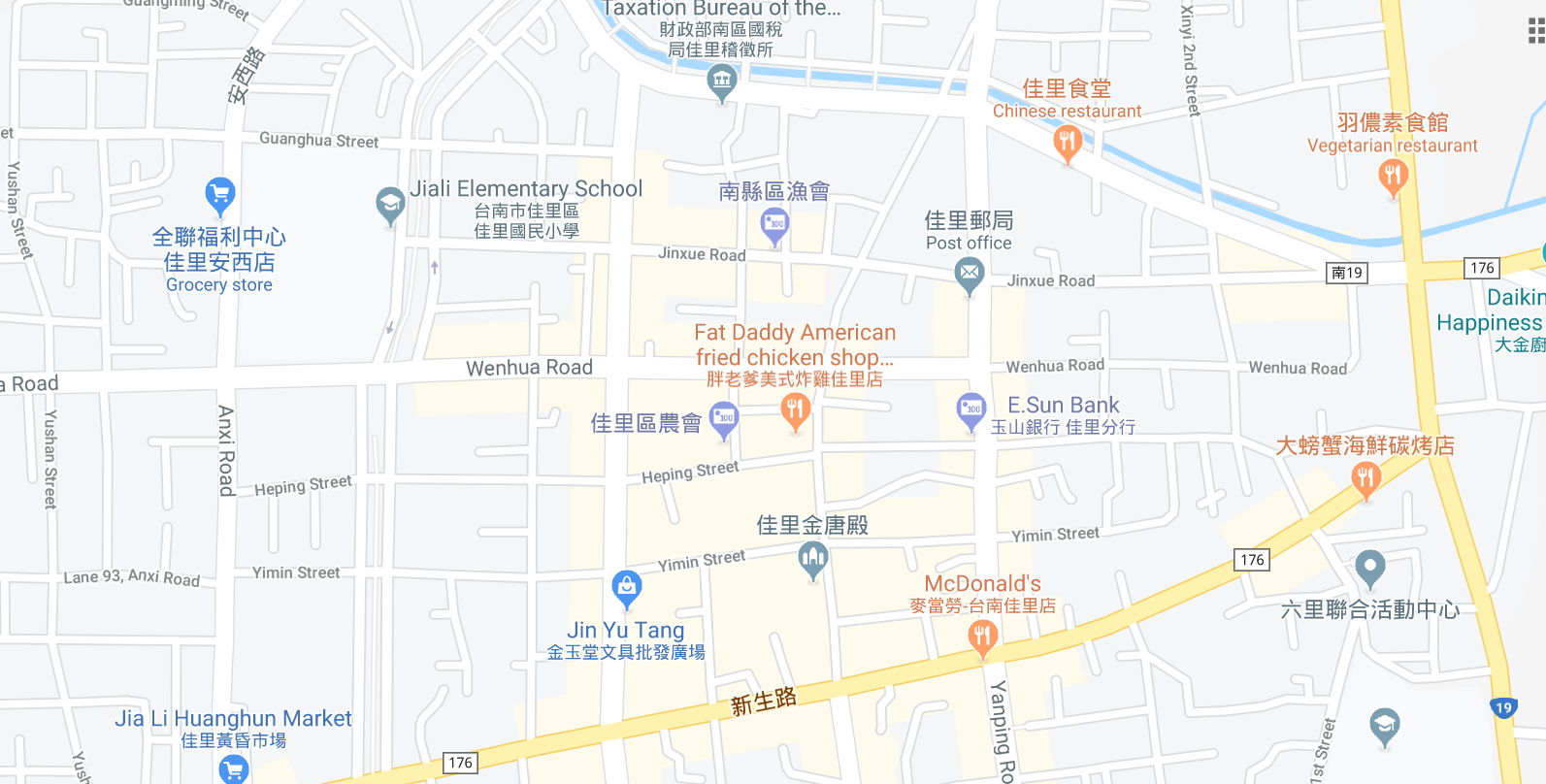Open the Google apps grid menu
Image resolution: width=1546 pixels, height=784 pixels.
pos(1535,32)
